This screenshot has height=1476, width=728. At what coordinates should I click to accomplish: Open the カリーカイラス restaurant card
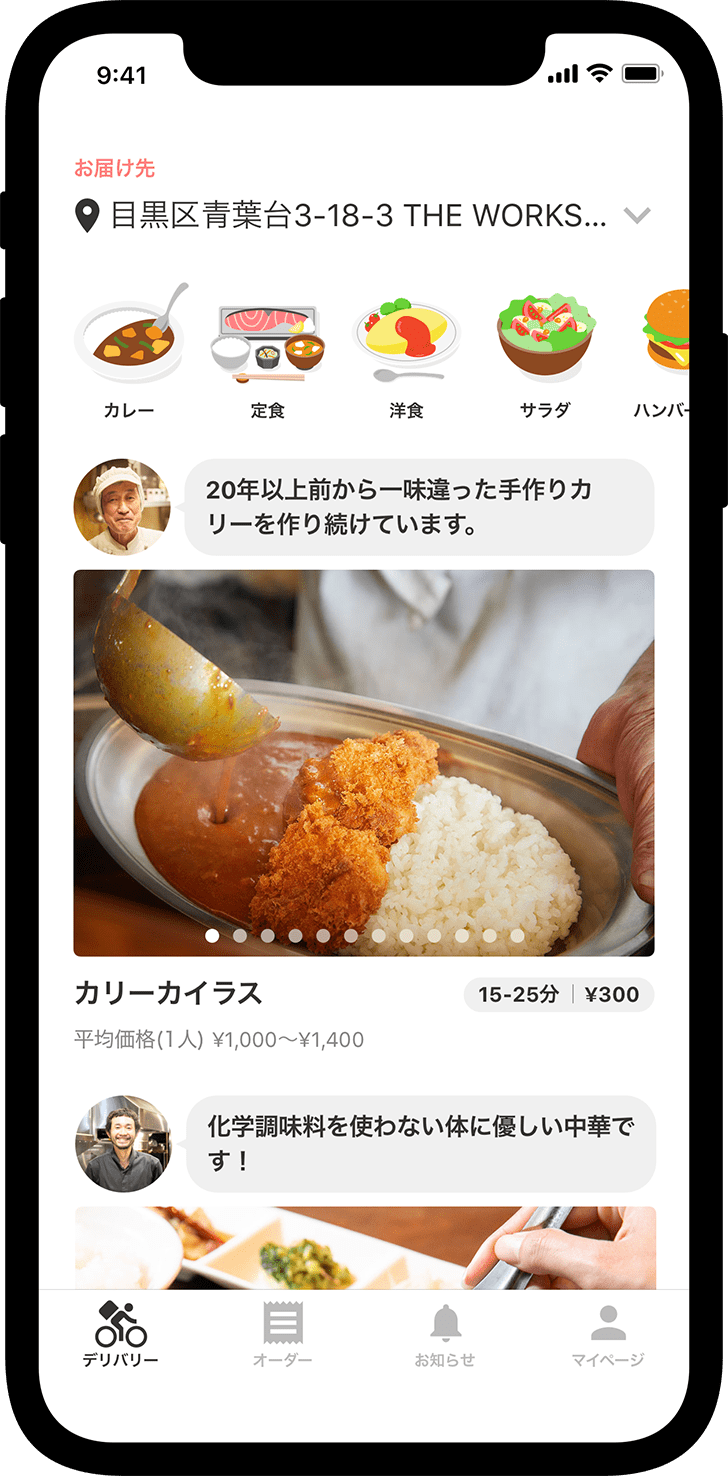pos(364,762)
